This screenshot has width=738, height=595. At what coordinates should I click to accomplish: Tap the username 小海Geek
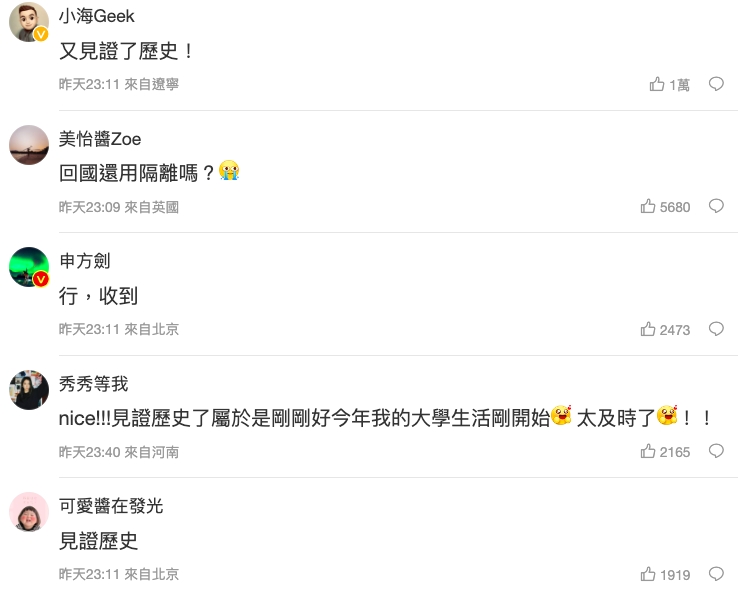point(97,16)
